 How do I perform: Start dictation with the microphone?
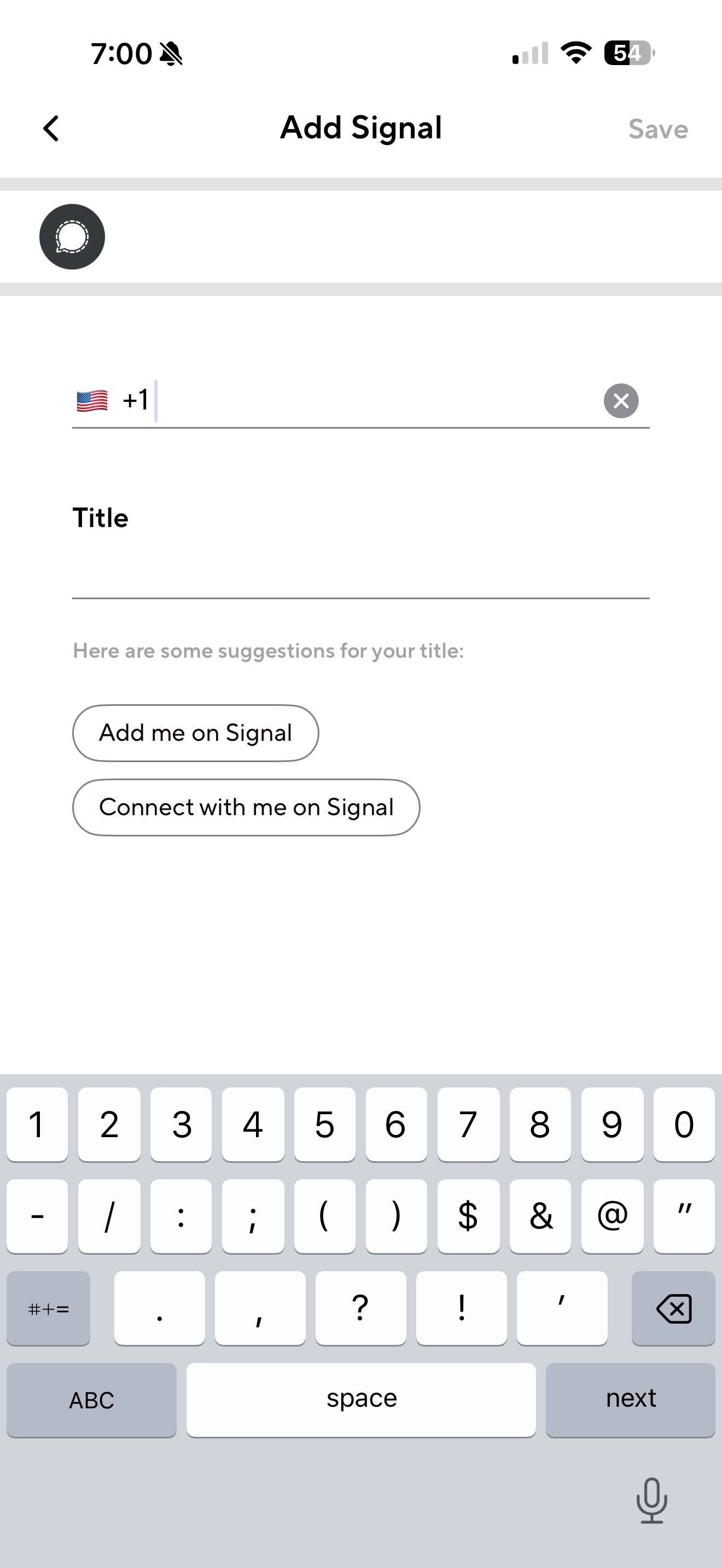651,1500
